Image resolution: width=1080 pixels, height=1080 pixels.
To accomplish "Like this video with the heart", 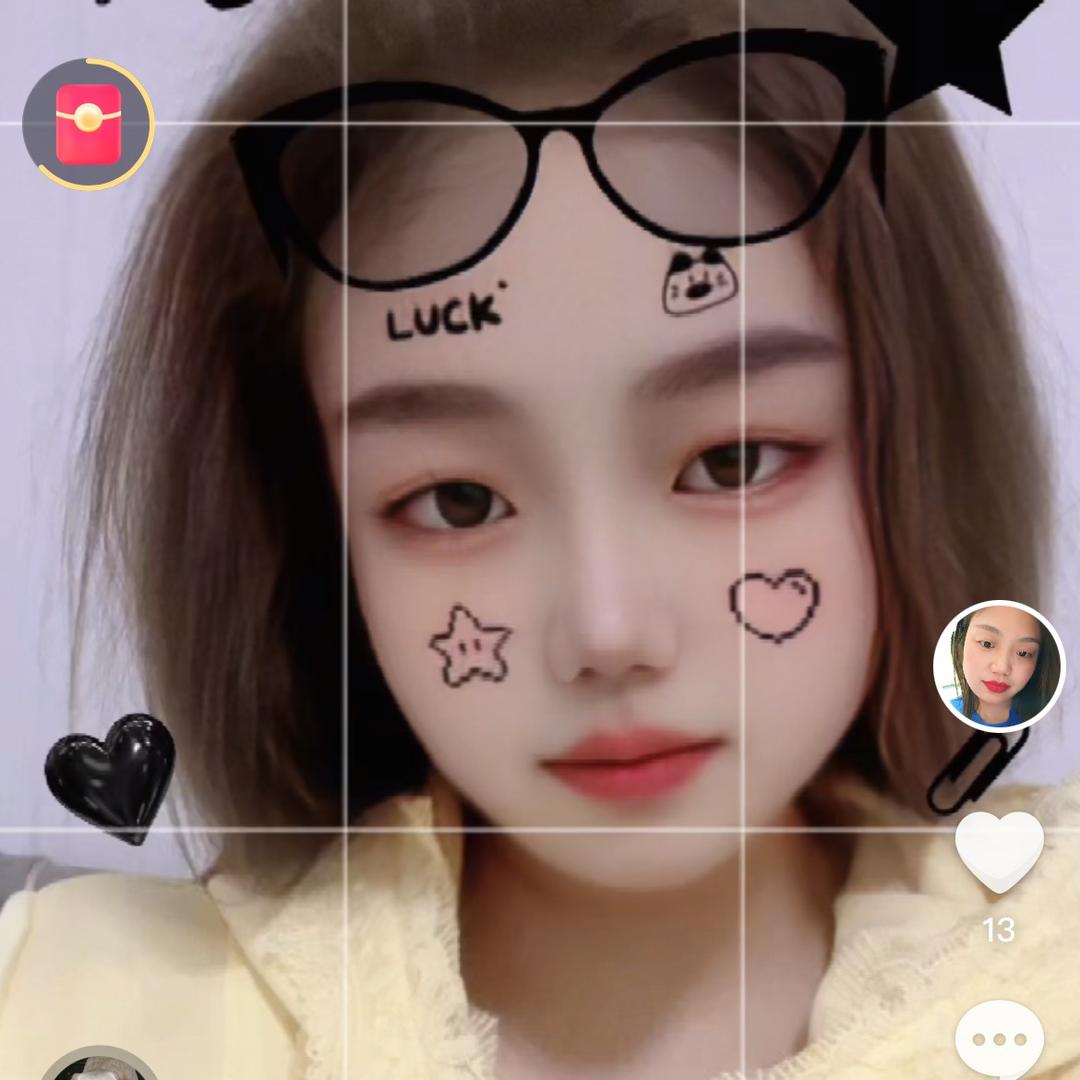I will tap(999, 852).
